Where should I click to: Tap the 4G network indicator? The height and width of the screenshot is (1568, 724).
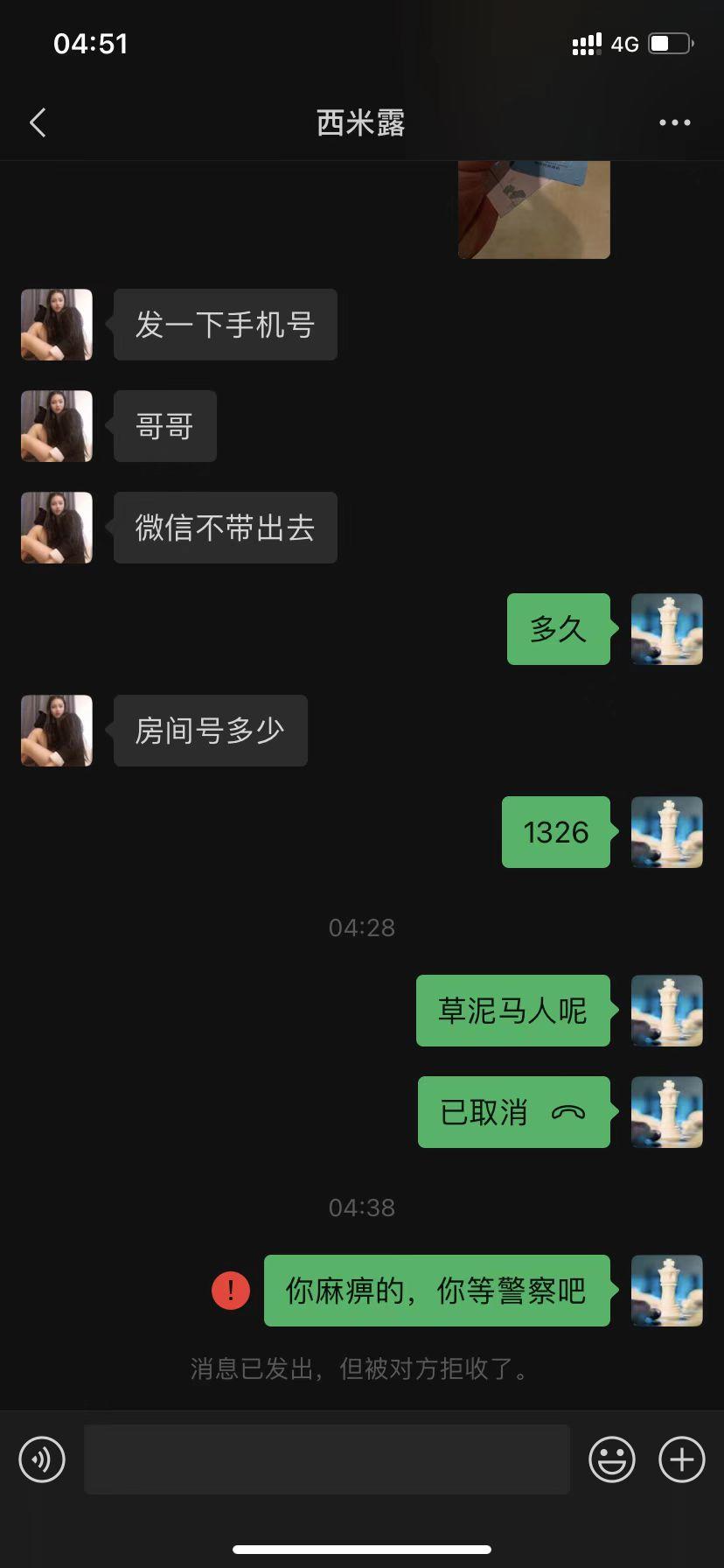(x=624, y=44)
